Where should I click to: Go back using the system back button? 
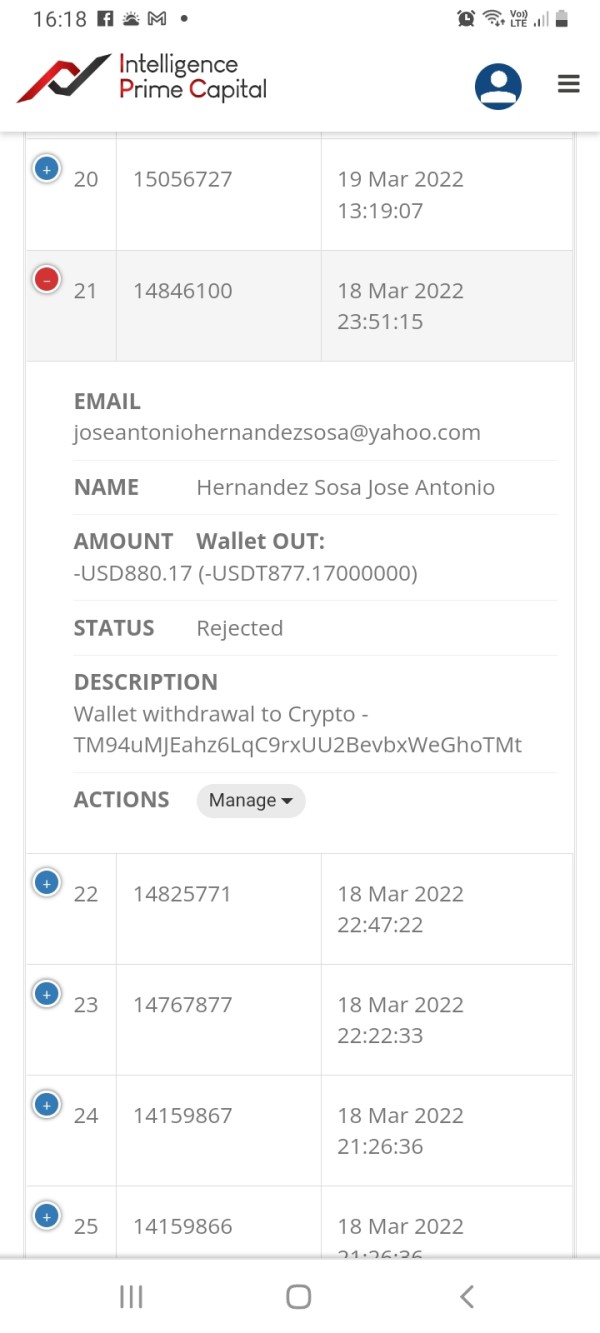pos(467,1297)
